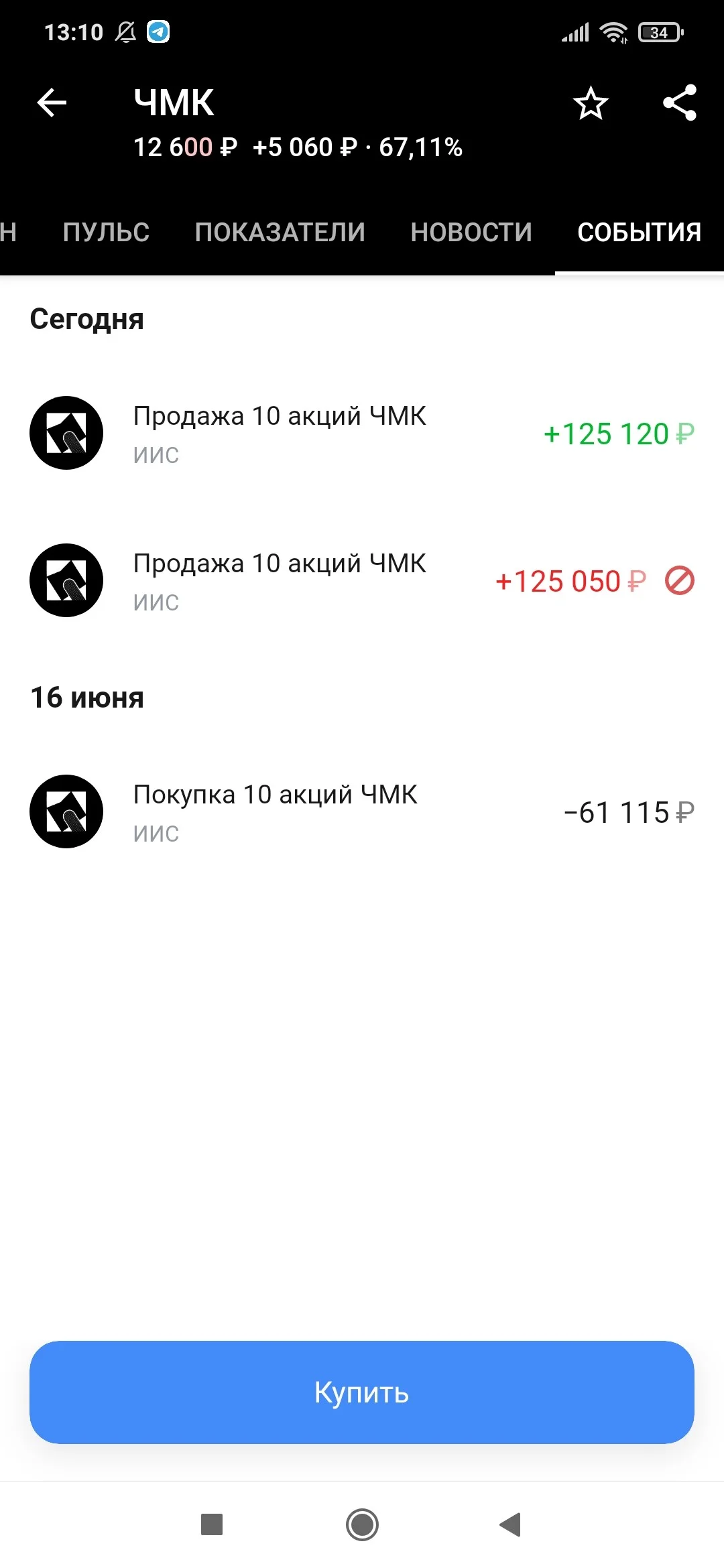Go to the Android home screen
This screenshot has width=724, height=1568.
(x=362, y=1525)
